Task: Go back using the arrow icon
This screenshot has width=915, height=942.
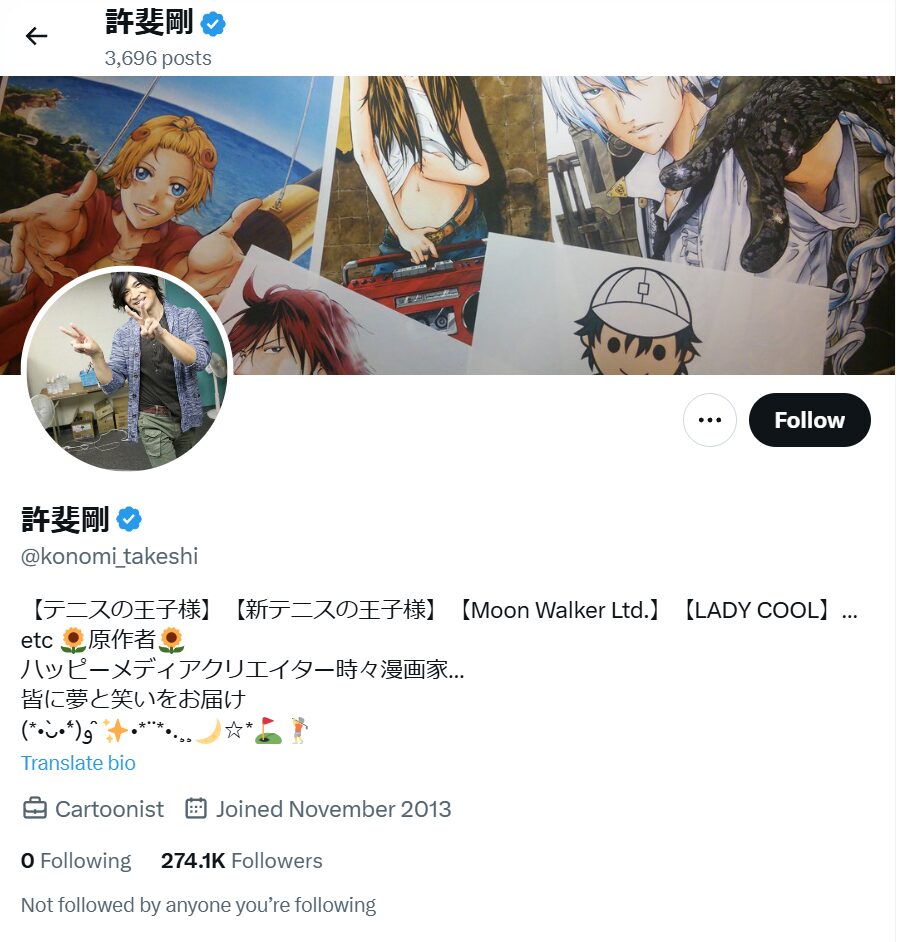Action: point(36,37)
